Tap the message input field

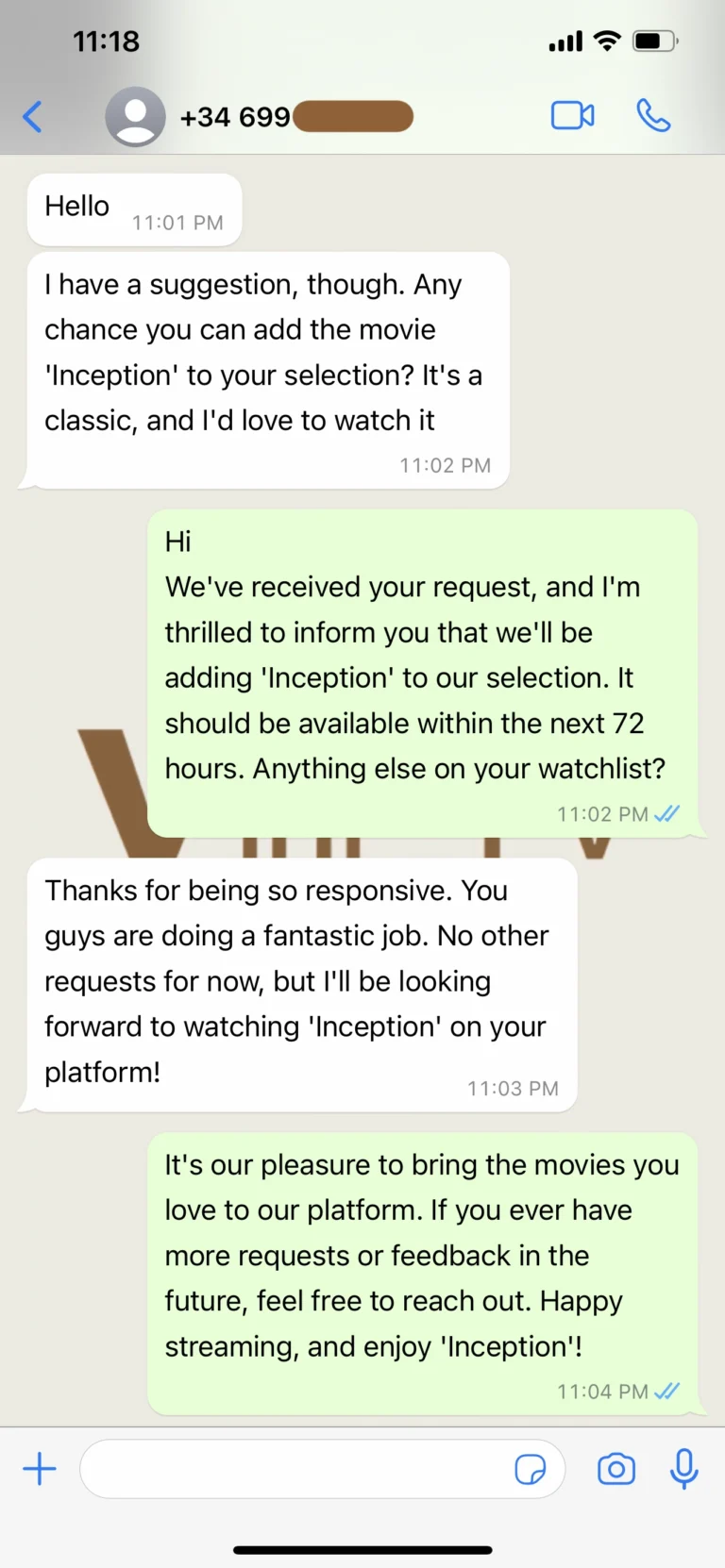point(293,1469)
